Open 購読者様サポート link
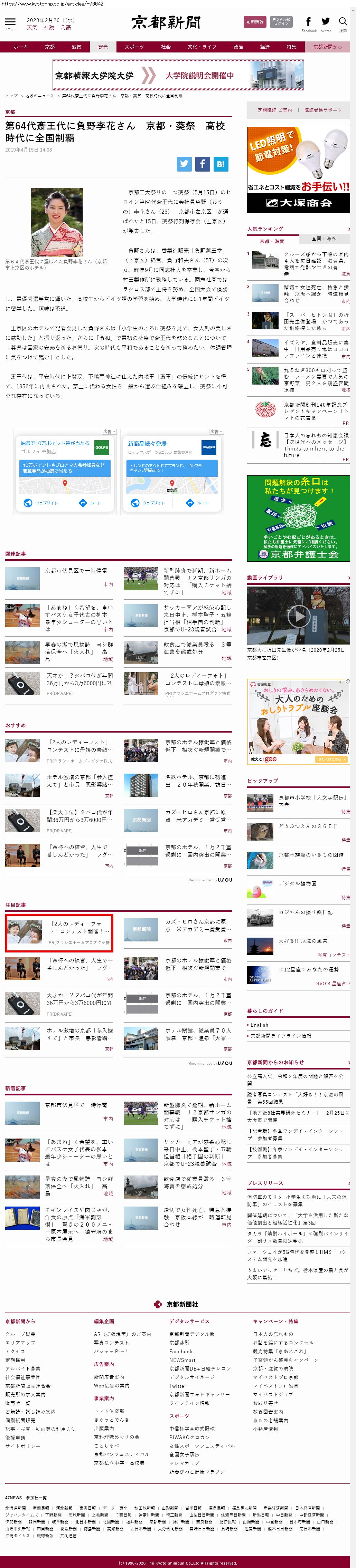The height and width of the screenshot is (1568, 356). pos(323,110)
